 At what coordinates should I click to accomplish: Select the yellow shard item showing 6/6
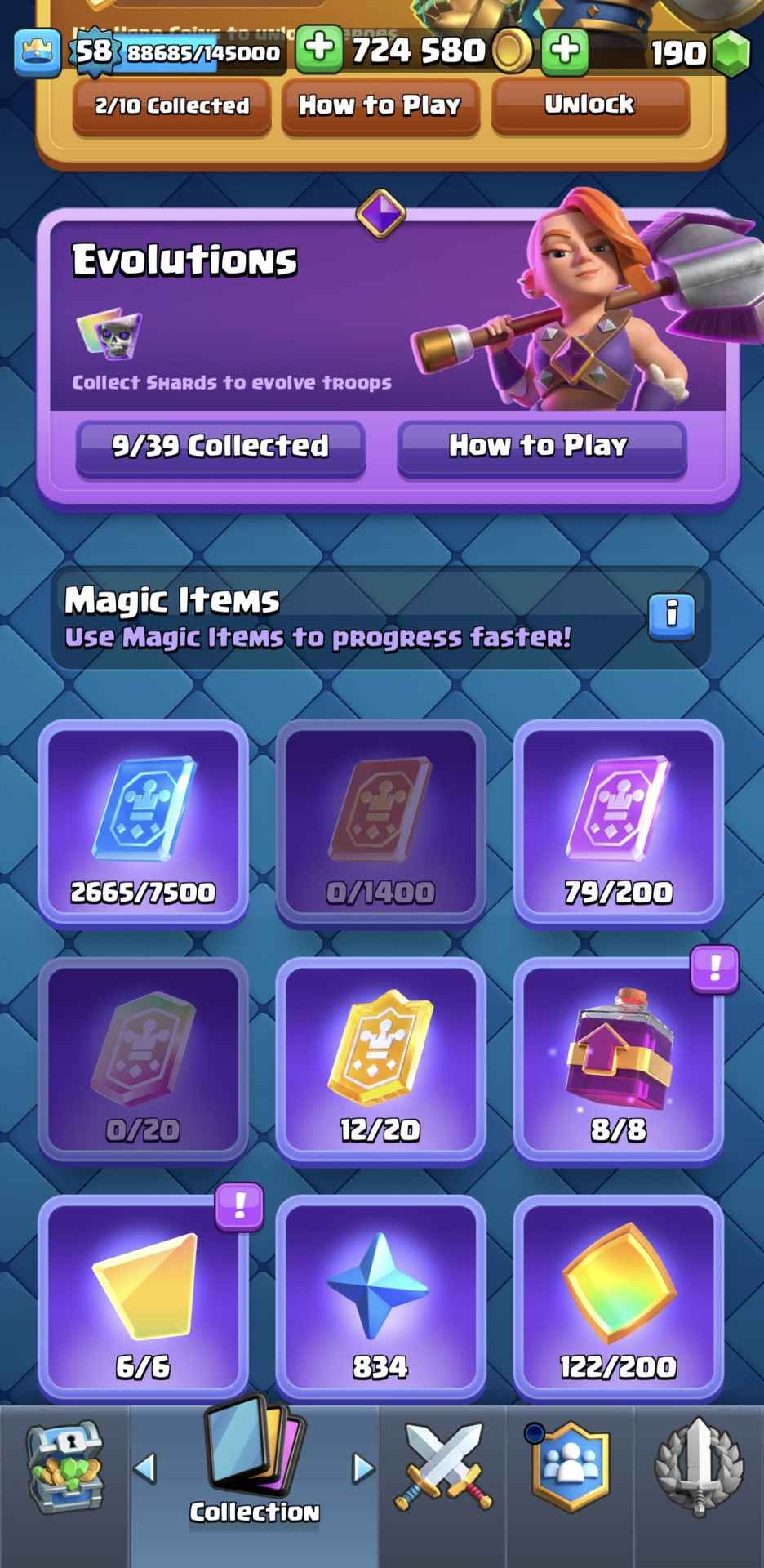pyautogui.click(x=144, y=1297)
